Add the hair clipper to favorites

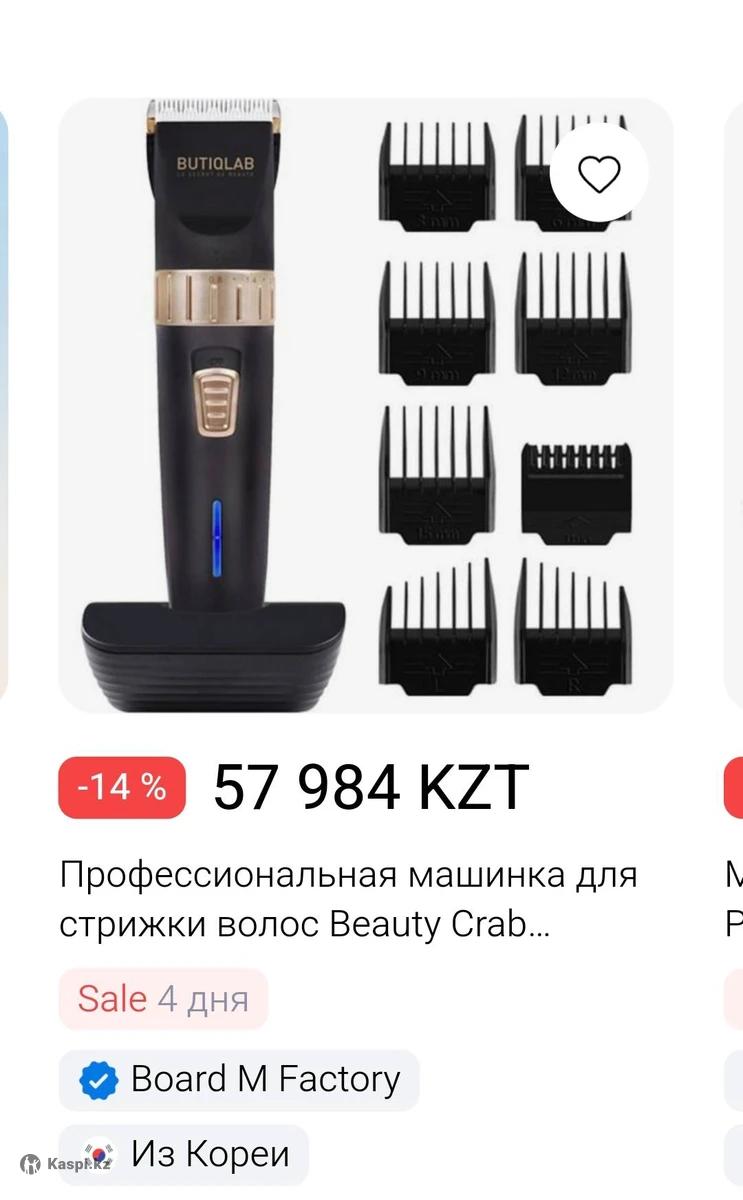599,175
